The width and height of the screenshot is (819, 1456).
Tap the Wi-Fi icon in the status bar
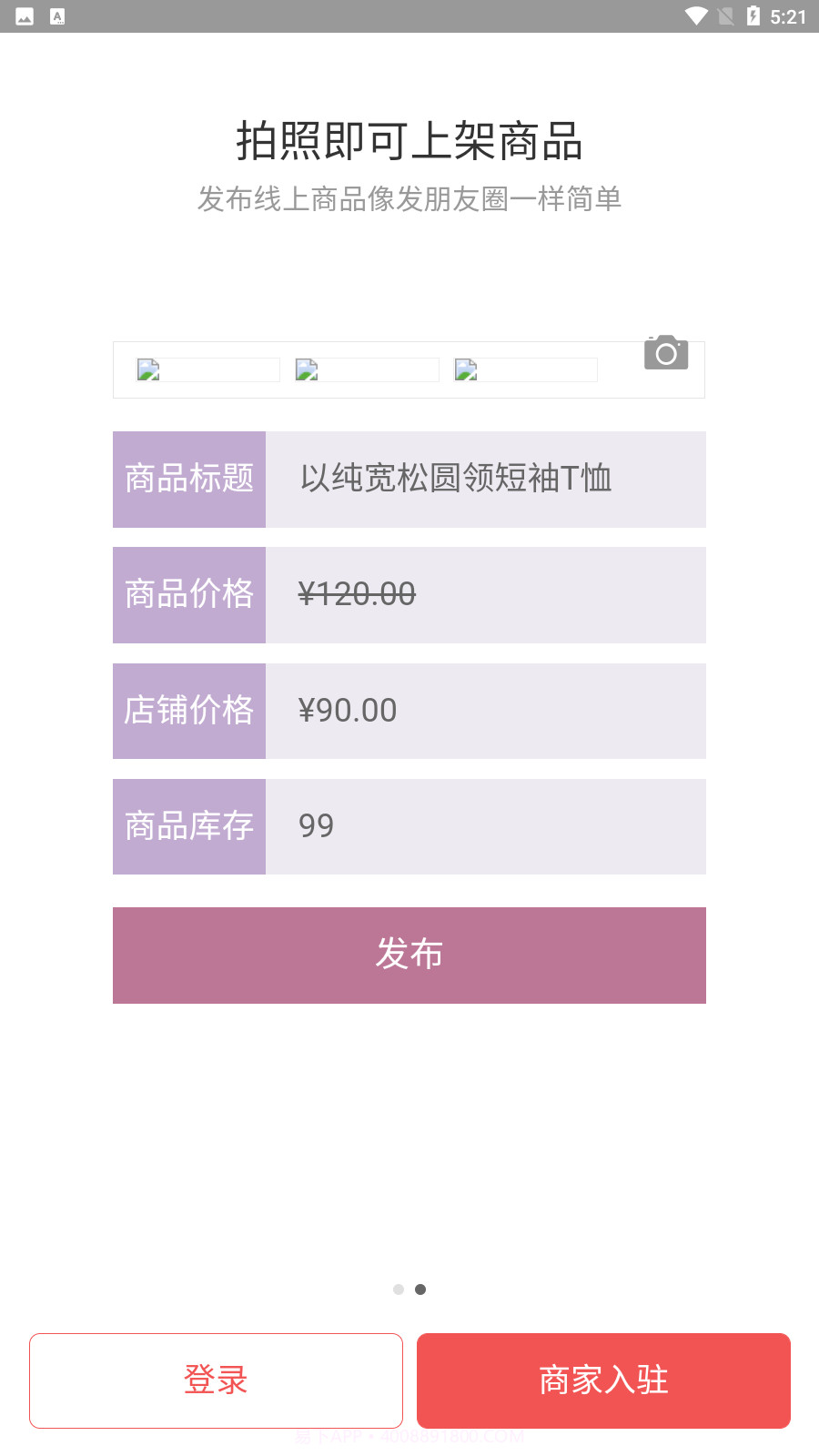click(x=696, y=15)
